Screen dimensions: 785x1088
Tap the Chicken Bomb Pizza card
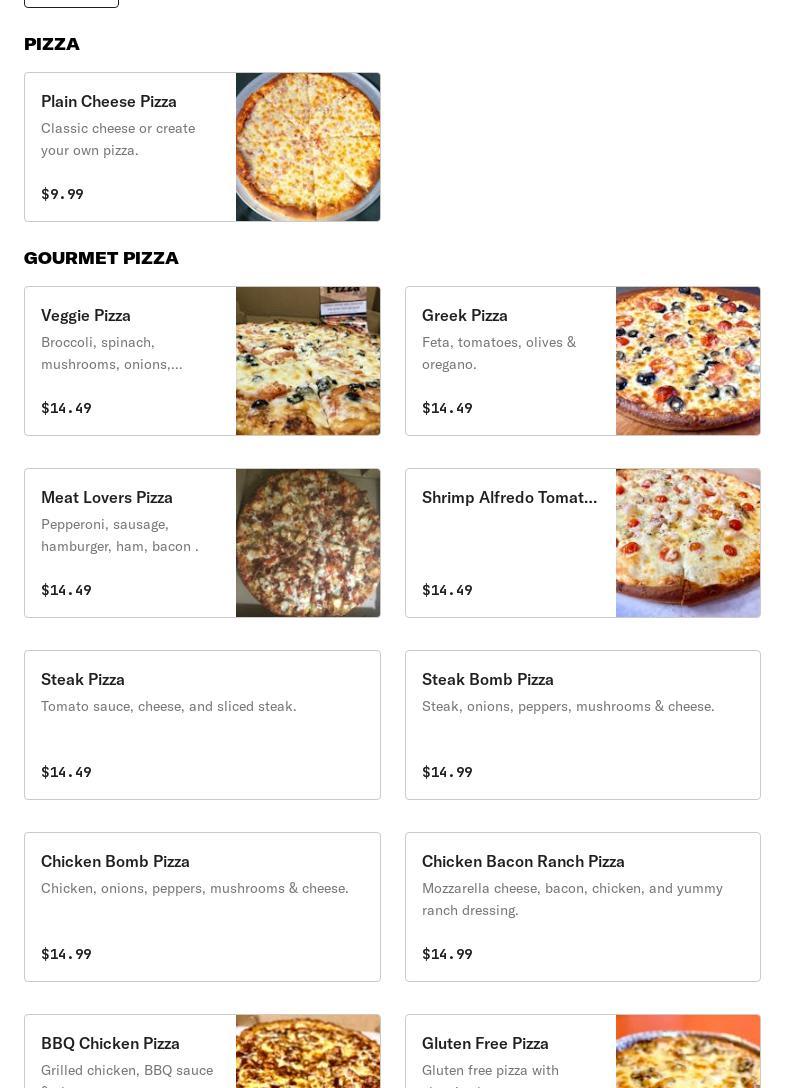(x=202, y=907)
